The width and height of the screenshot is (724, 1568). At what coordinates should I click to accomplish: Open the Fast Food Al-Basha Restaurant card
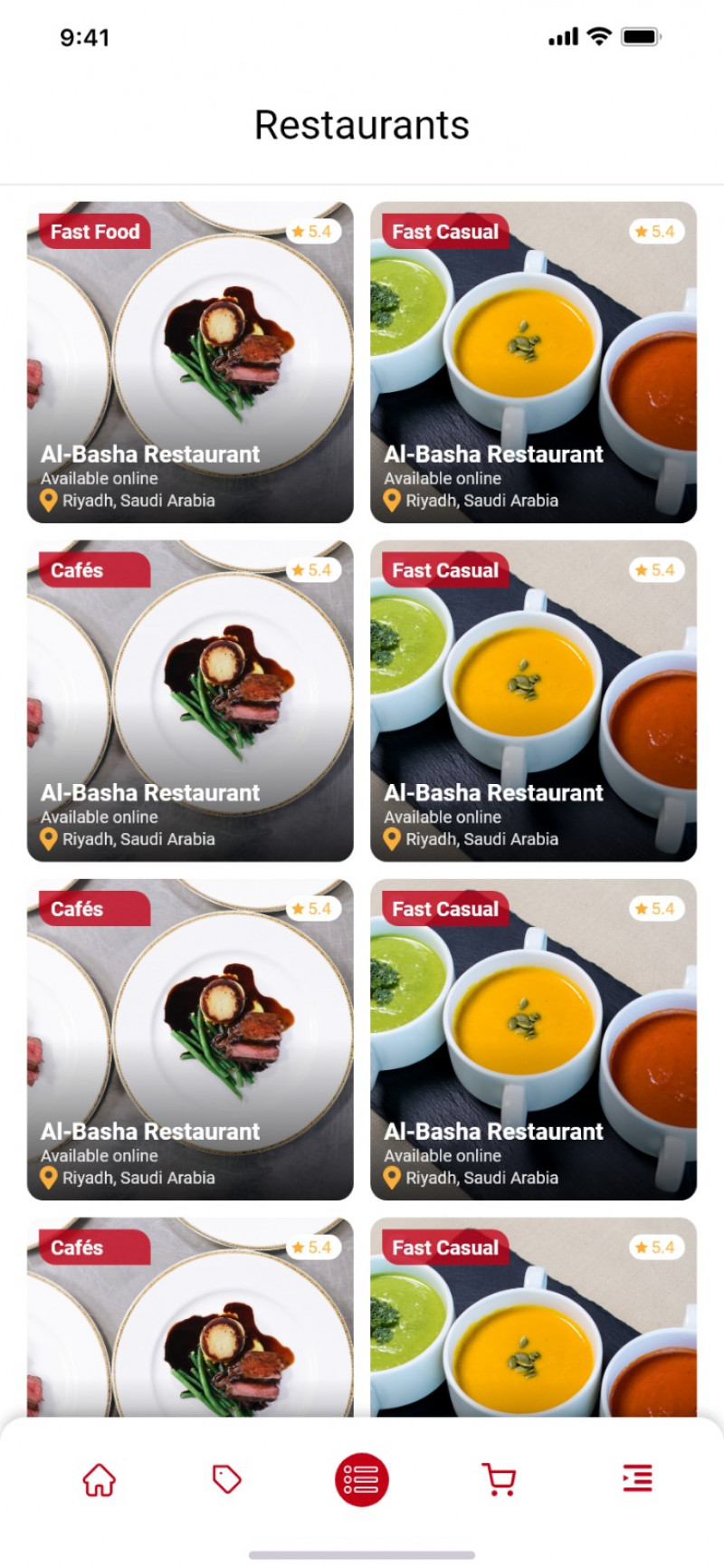[x=190, y=362]
